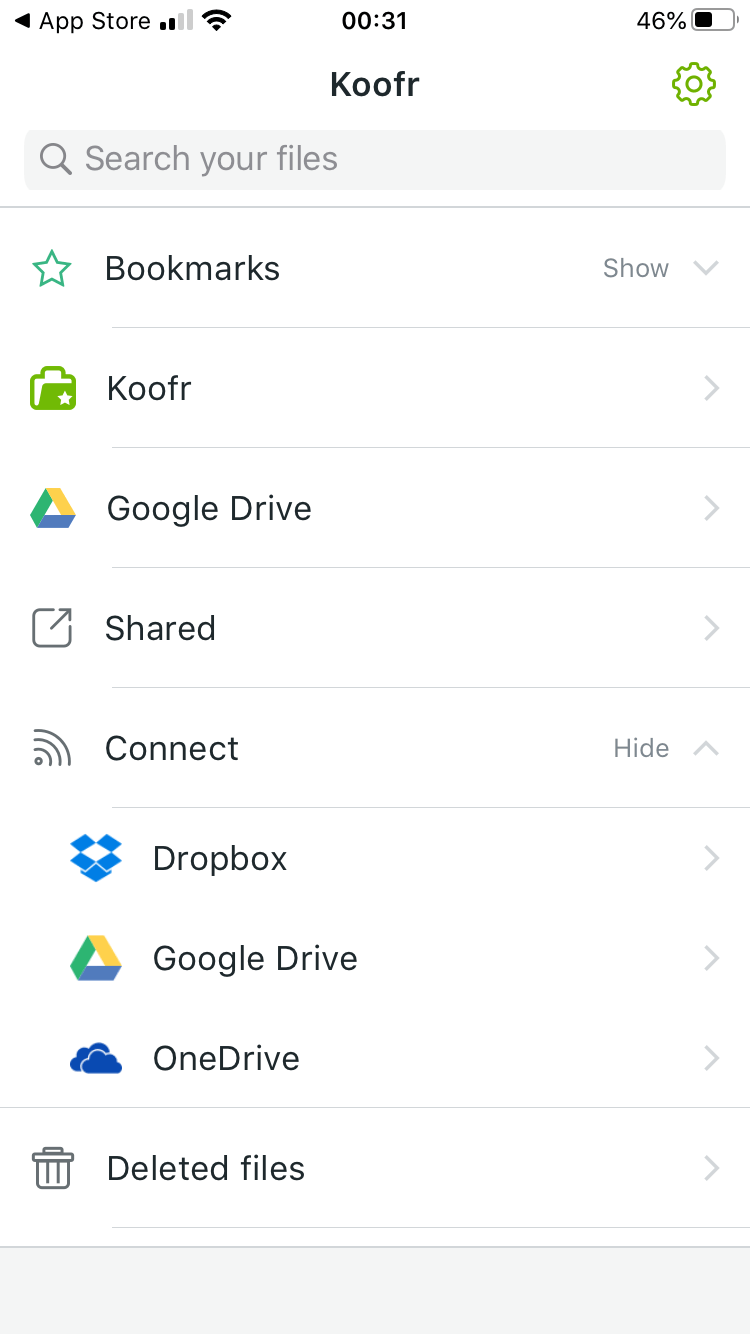Open the Koofr settings gear icon
This screenshot has width=750, height=1334.
(x=694, y=84)
